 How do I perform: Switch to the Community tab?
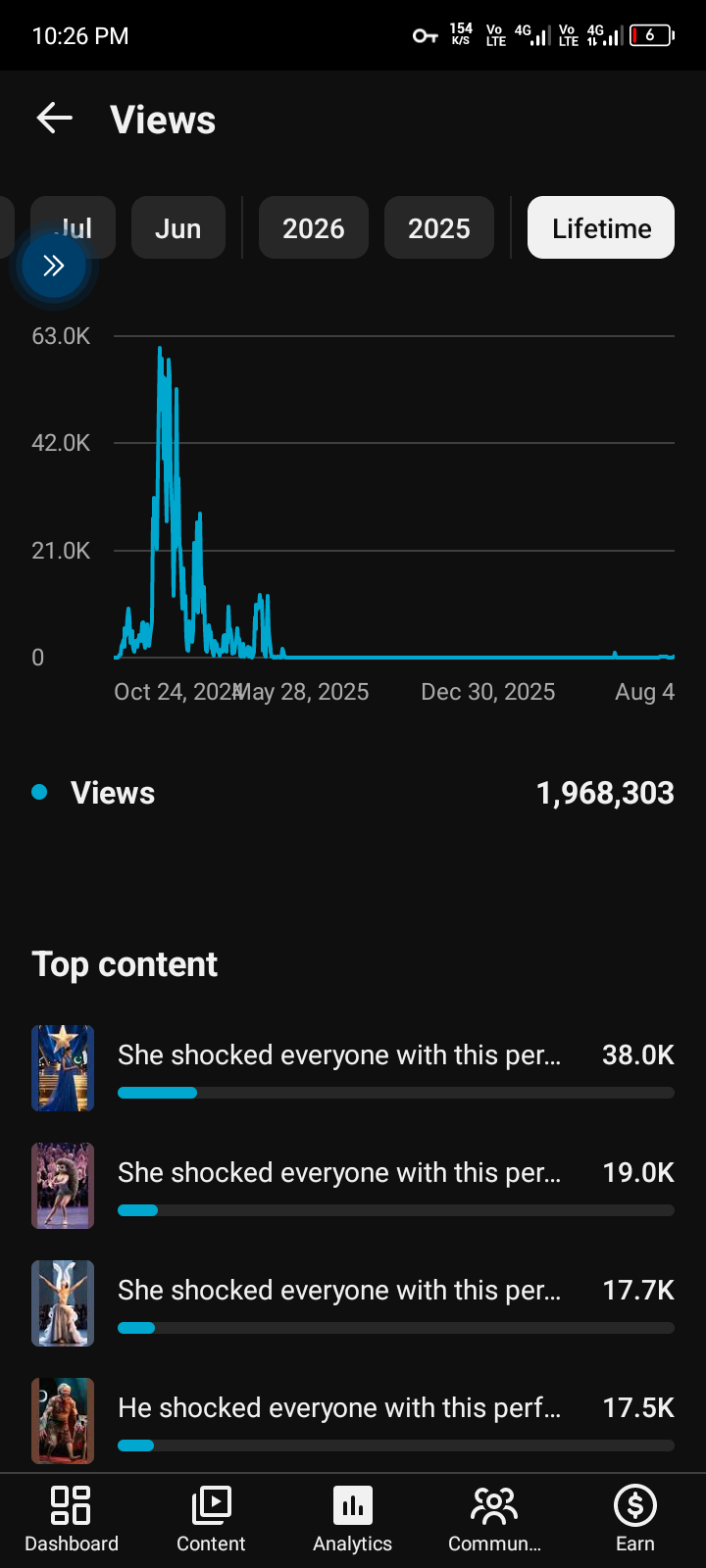494,1519
